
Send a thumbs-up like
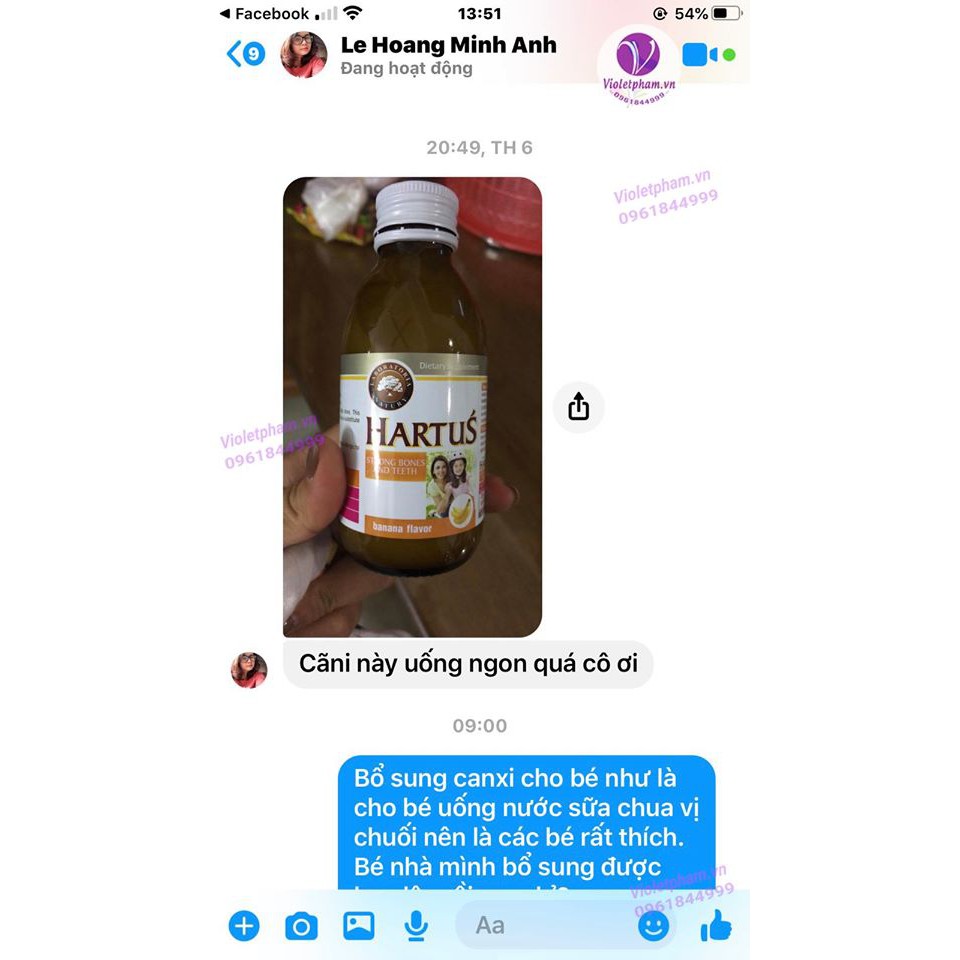(716, 926)
